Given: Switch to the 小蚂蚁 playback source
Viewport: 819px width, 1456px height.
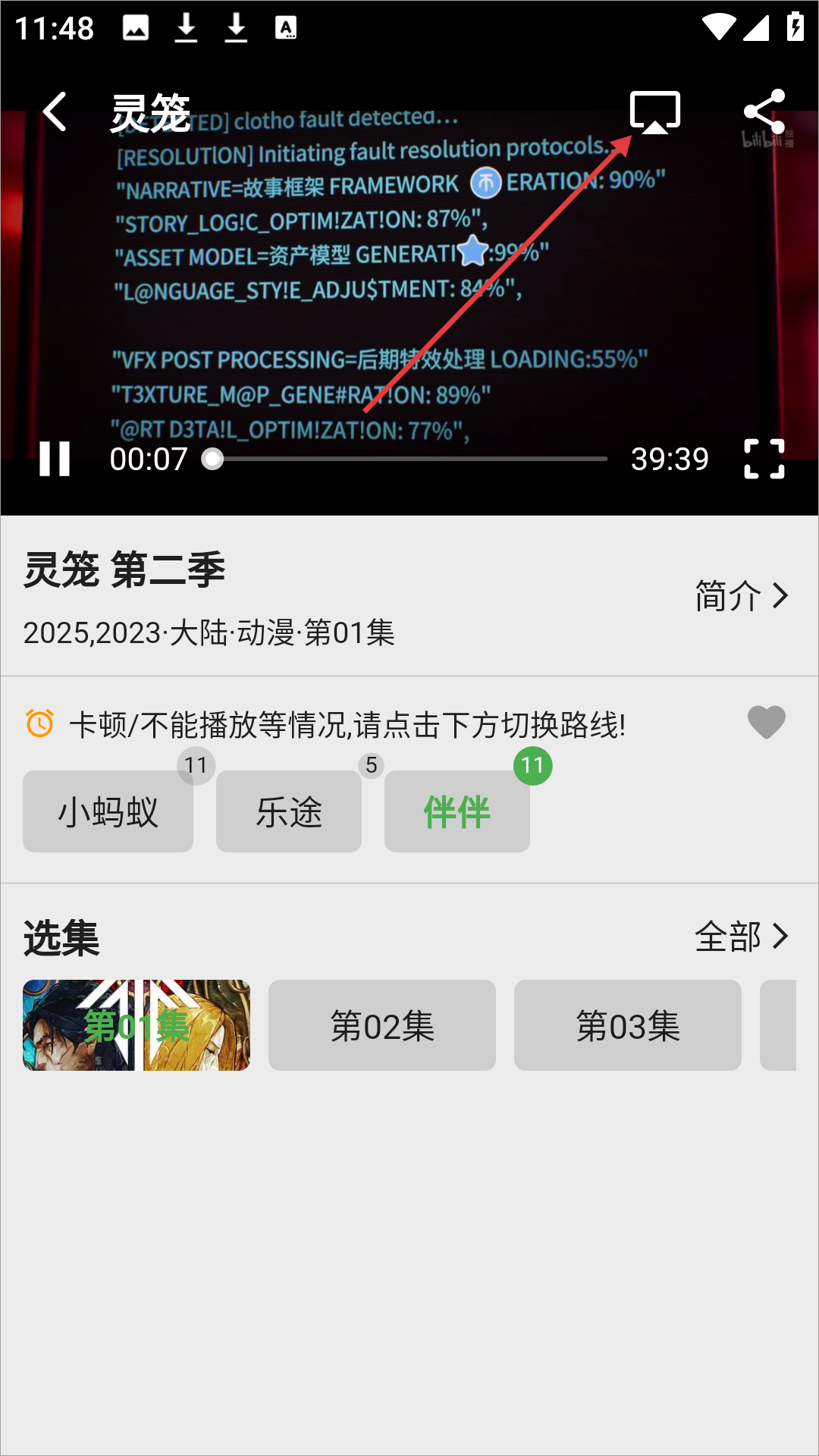Looking at the screenshot, I should pyautogui.click(x=108, y=812).
